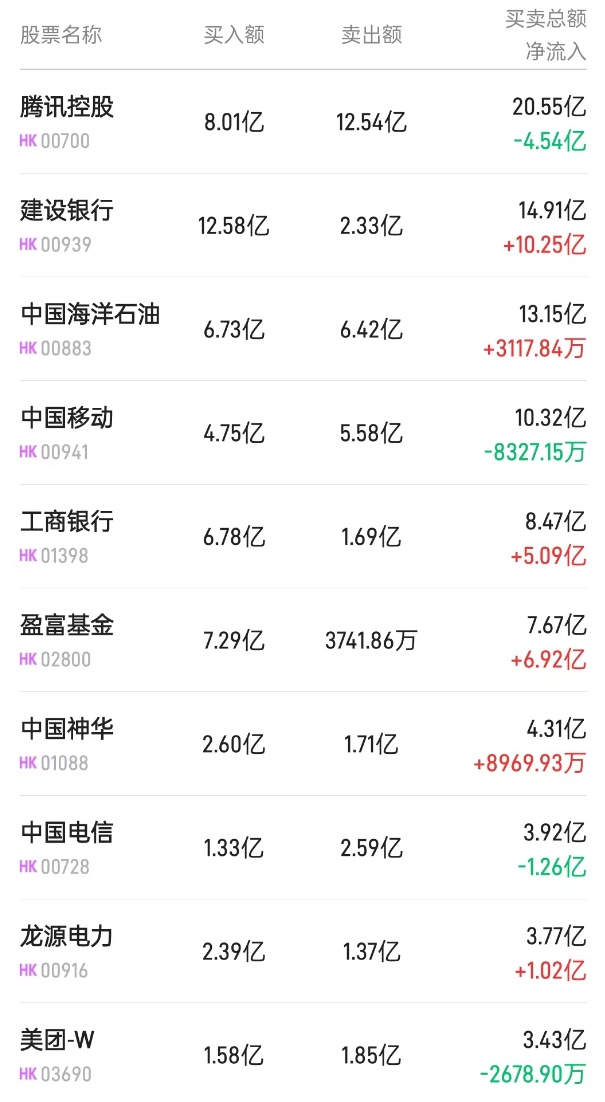View the 中国电信 stock page

pyautogui.click(x=68, y=833)
